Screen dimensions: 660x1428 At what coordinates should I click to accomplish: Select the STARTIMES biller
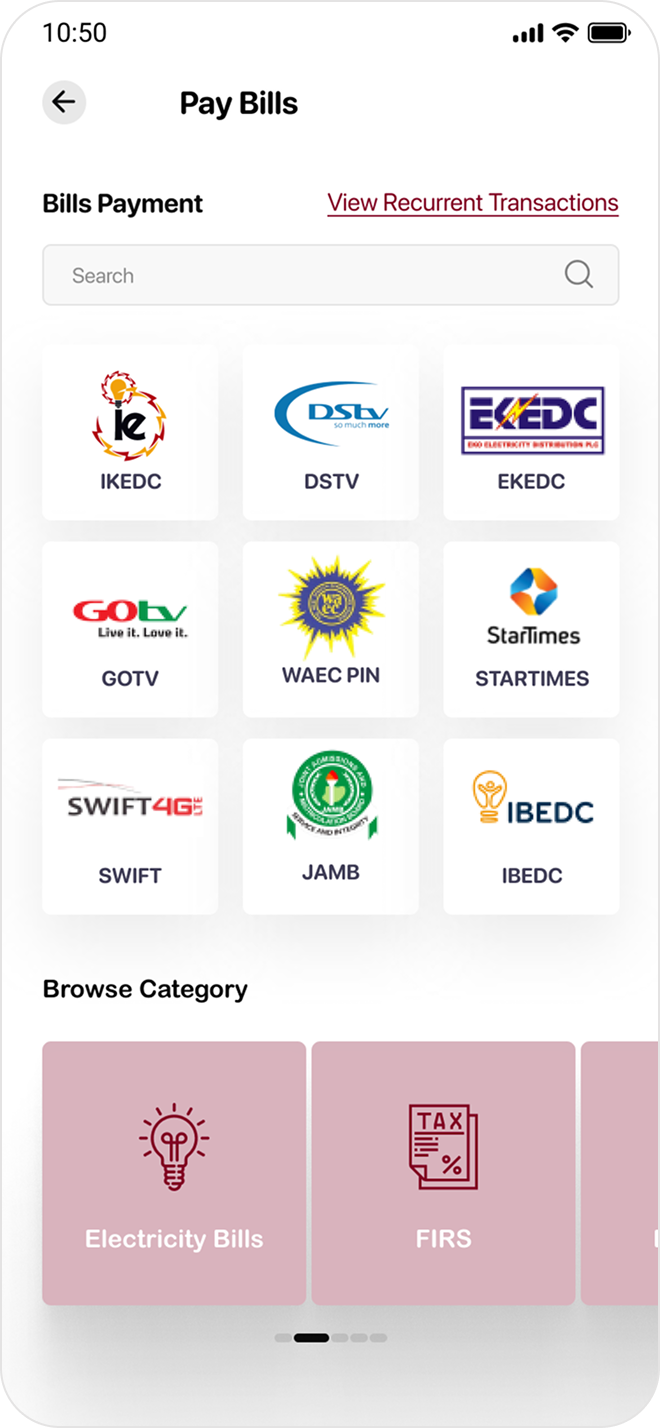point(531,629)
